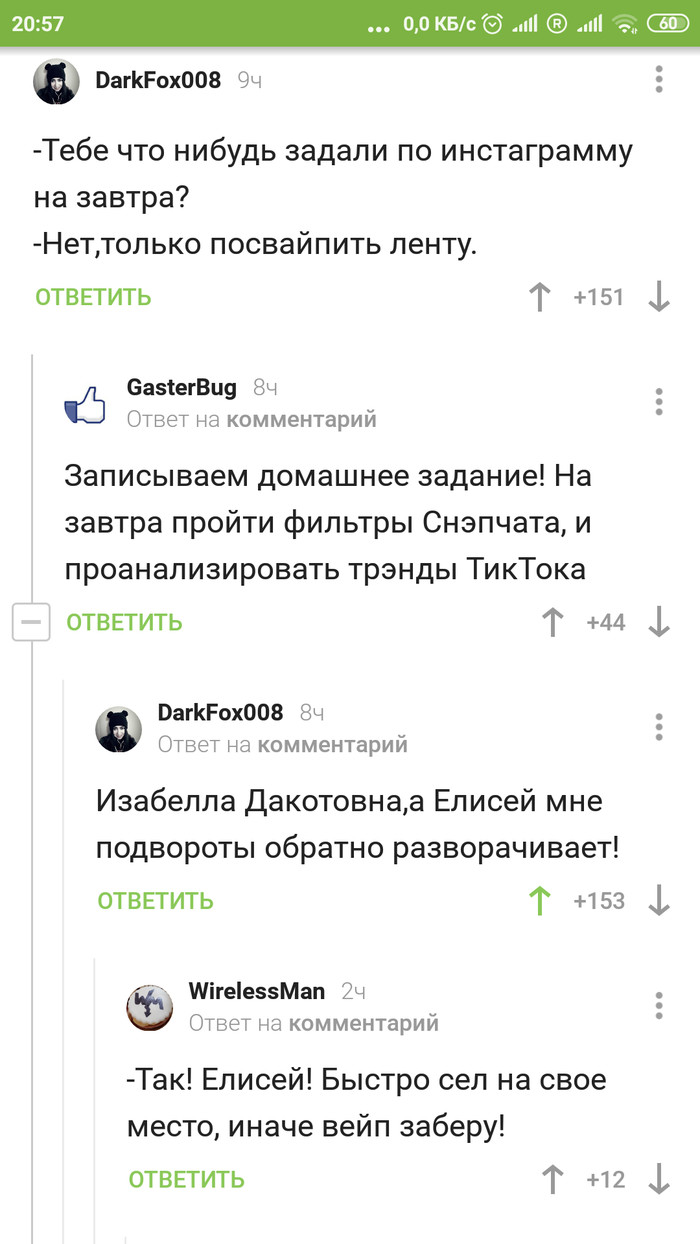Viewport: 700px width, 1244px height.
Task: Reply to the comment about Изабелла Дакотовна
Action: click(x=155, y=901)
